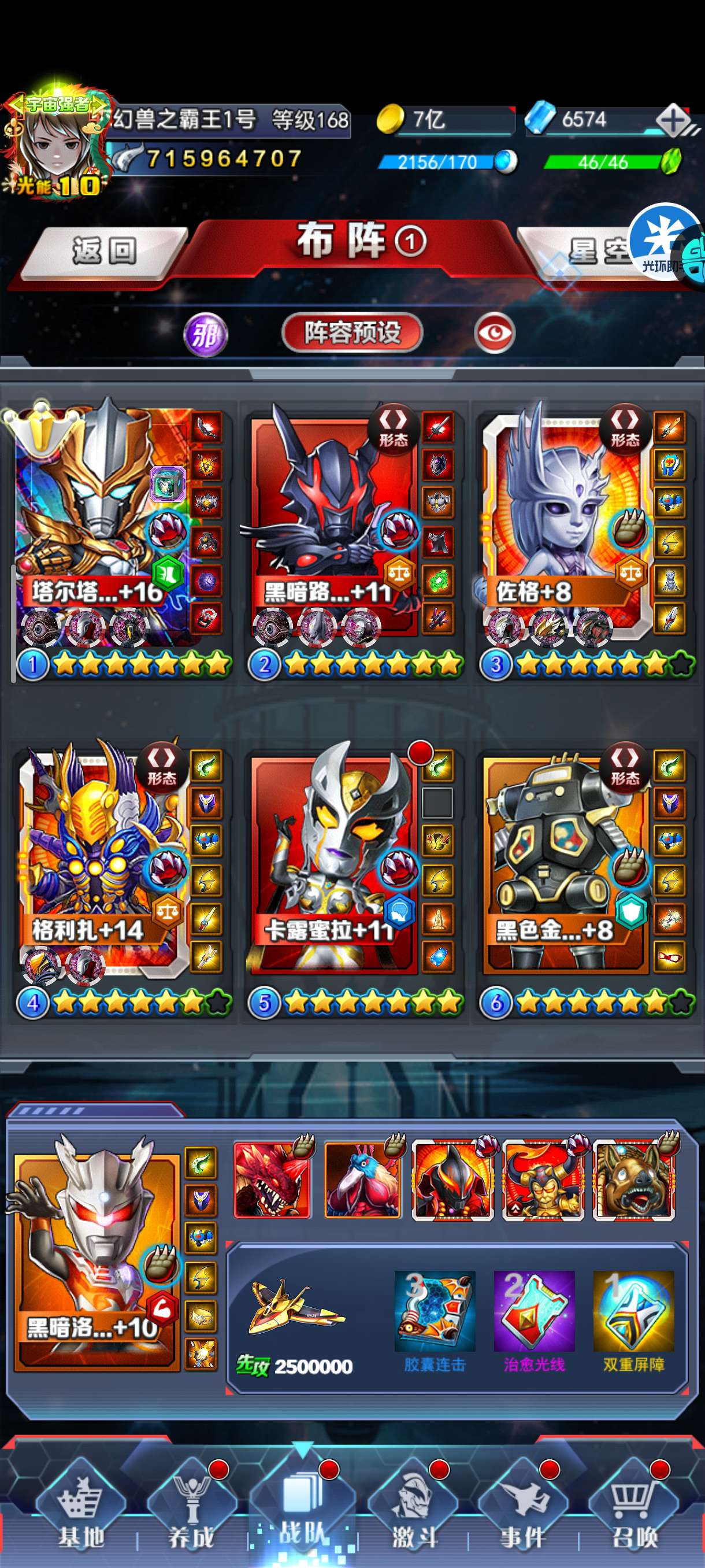
Task: Open the player avatar profile
Action: pyautogui.click(x=55, y=146)
